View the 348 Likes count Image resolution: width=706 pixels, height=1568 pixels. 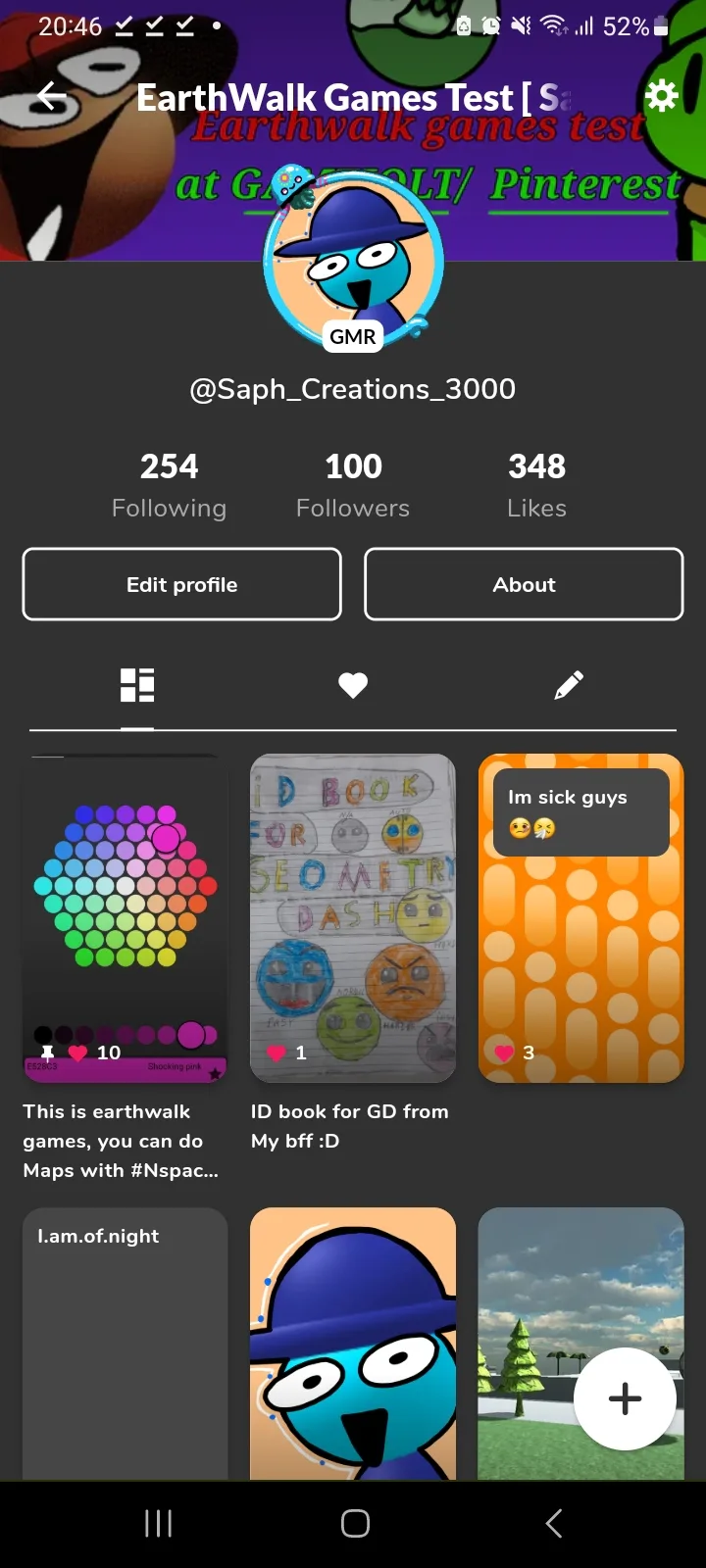536,485
